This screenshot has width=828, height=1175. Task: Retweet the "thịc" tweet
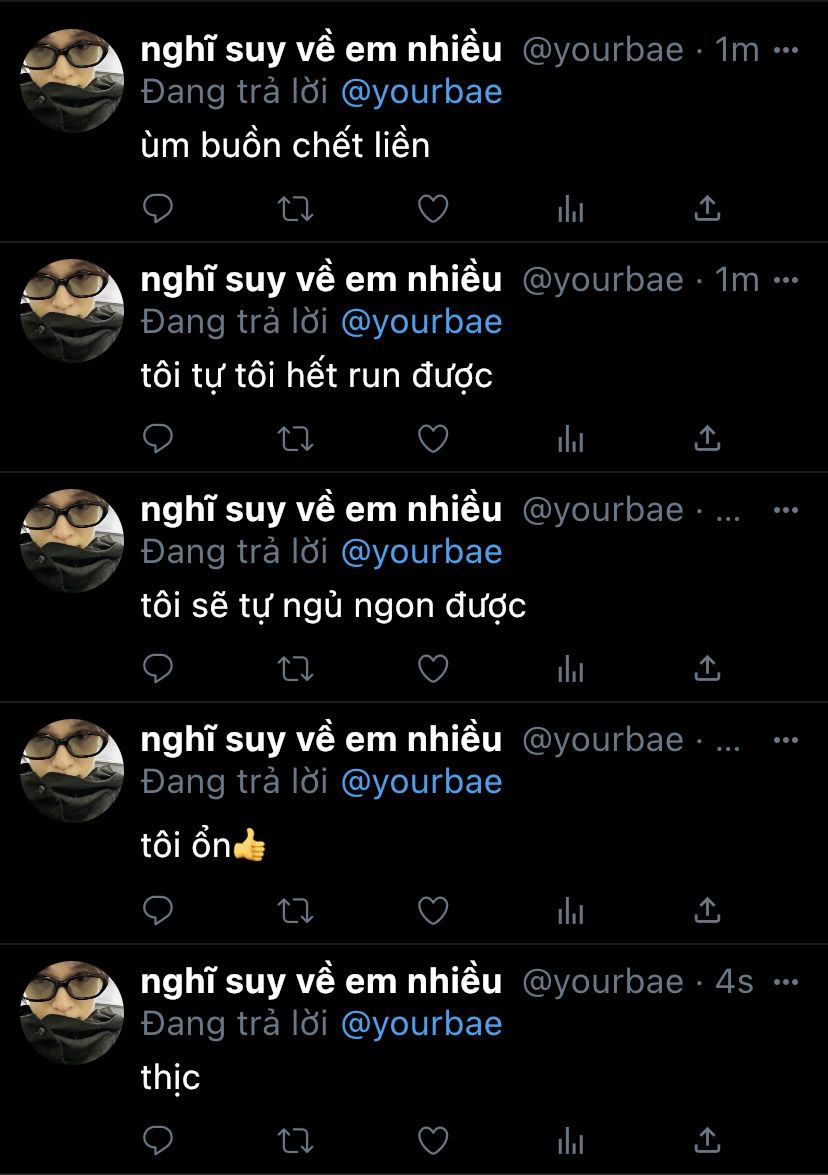[295, 1141]
